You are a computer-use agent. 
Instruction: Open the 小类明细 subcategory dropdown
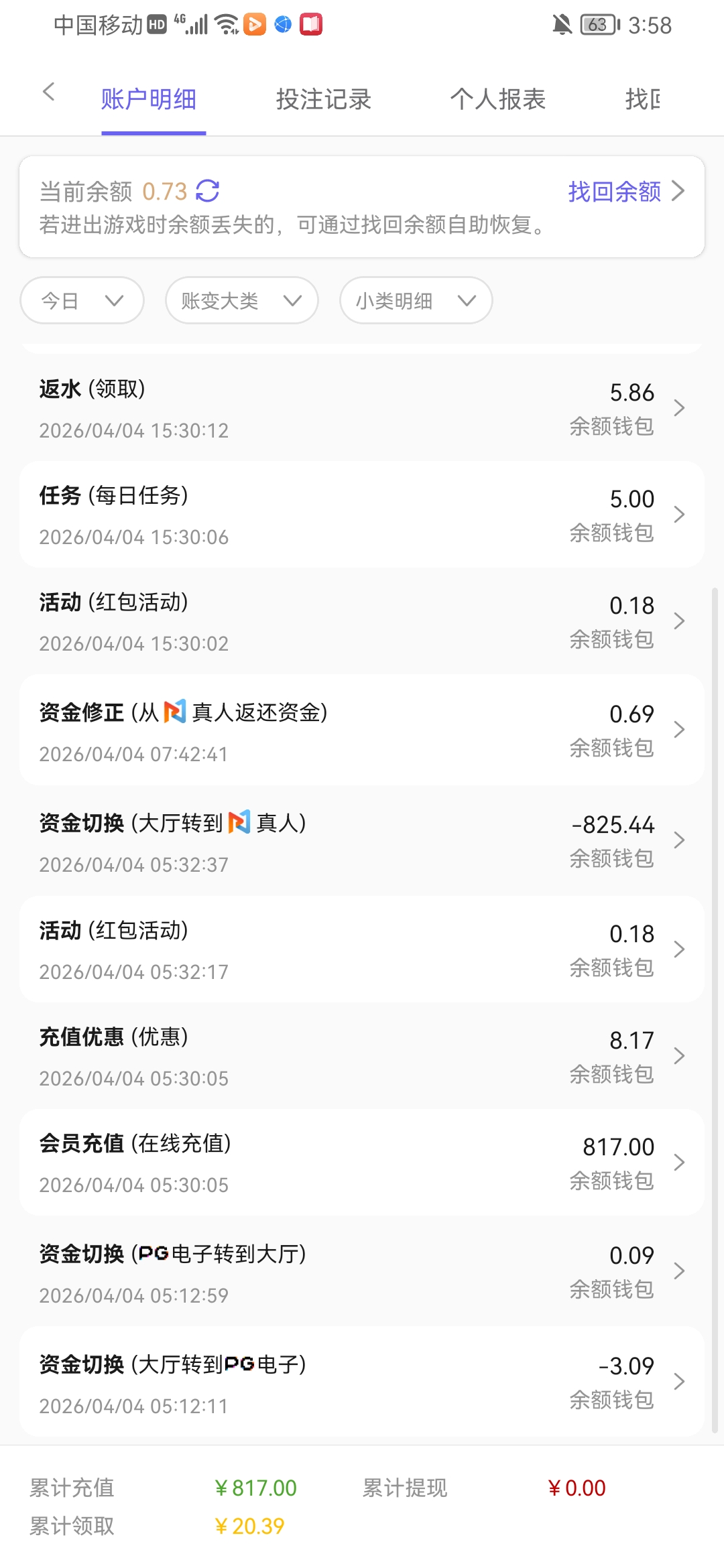tap(414, 300)
